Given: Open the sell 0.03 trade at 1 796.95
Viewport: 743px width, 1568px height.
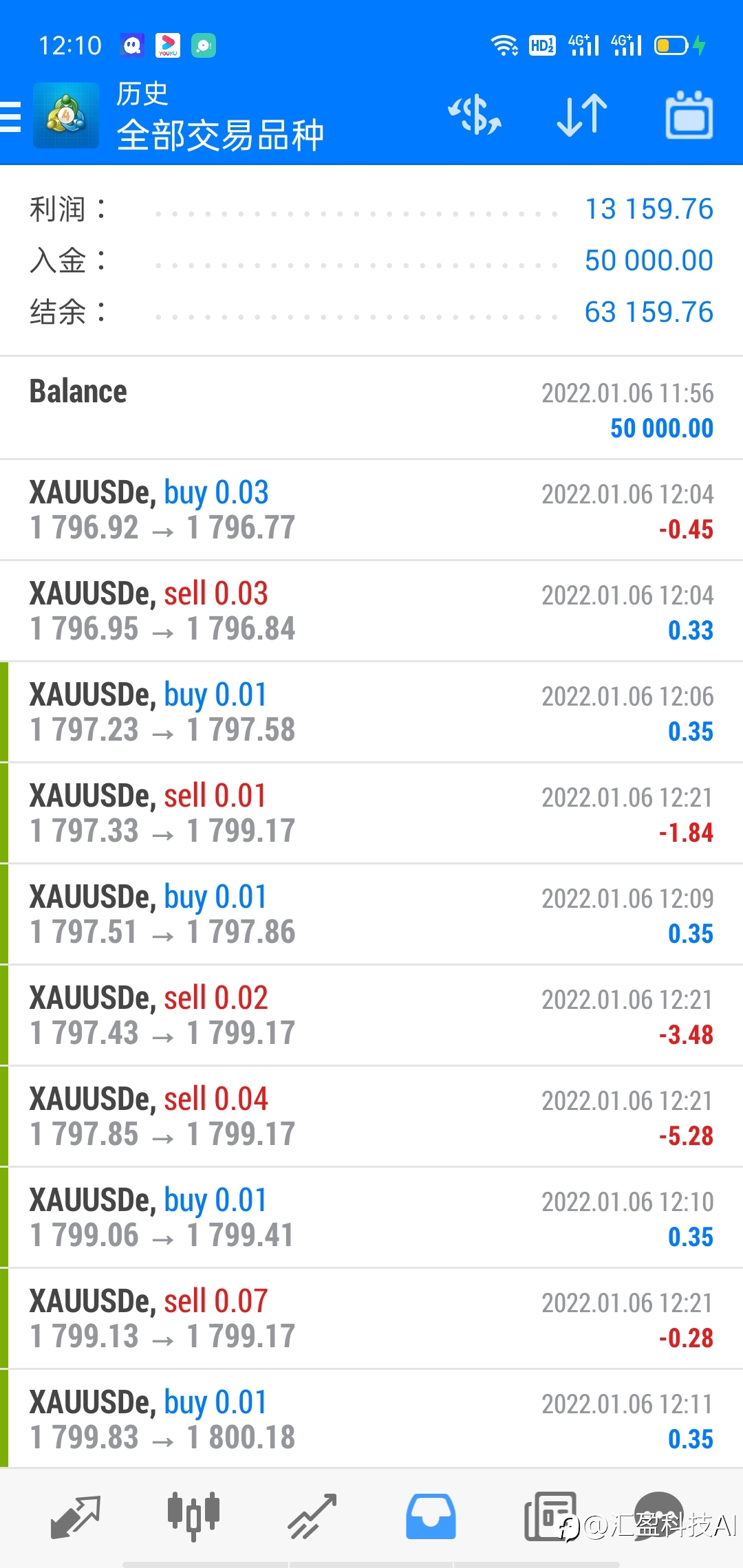Looking at the screenshot, I should [x=371, y=611].
